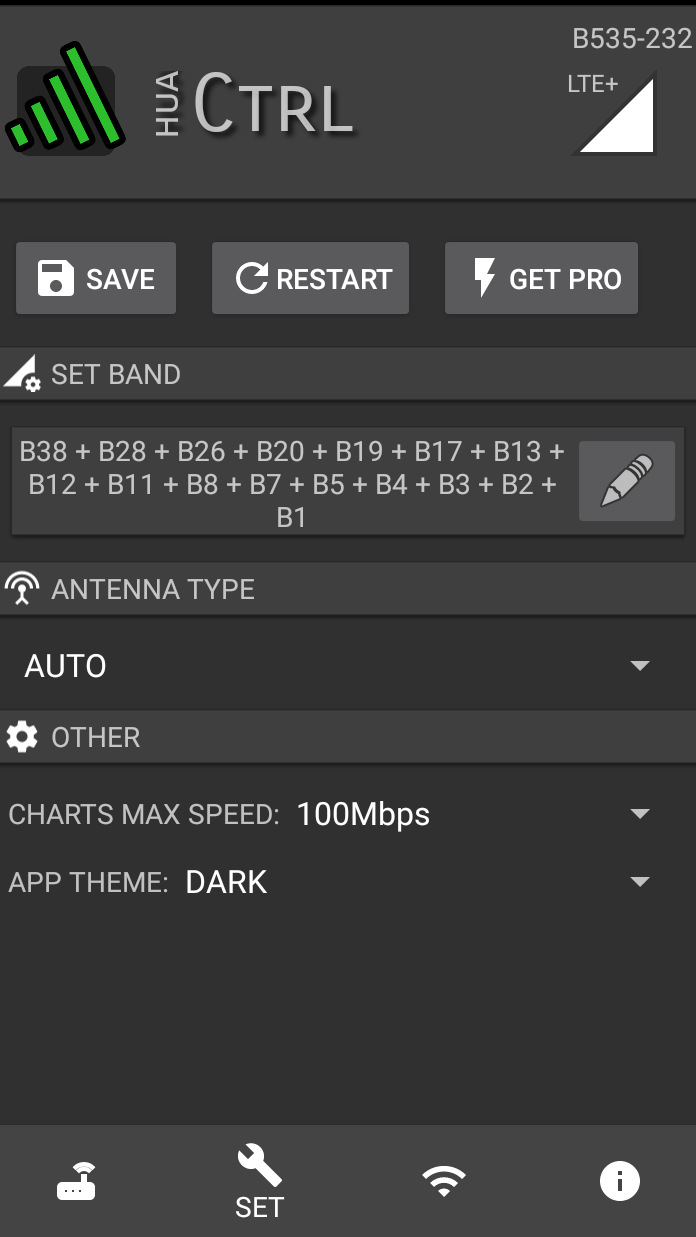The image size is (696, 1237).
Task: Switch to the router tab
Action: pos(76,1182)
